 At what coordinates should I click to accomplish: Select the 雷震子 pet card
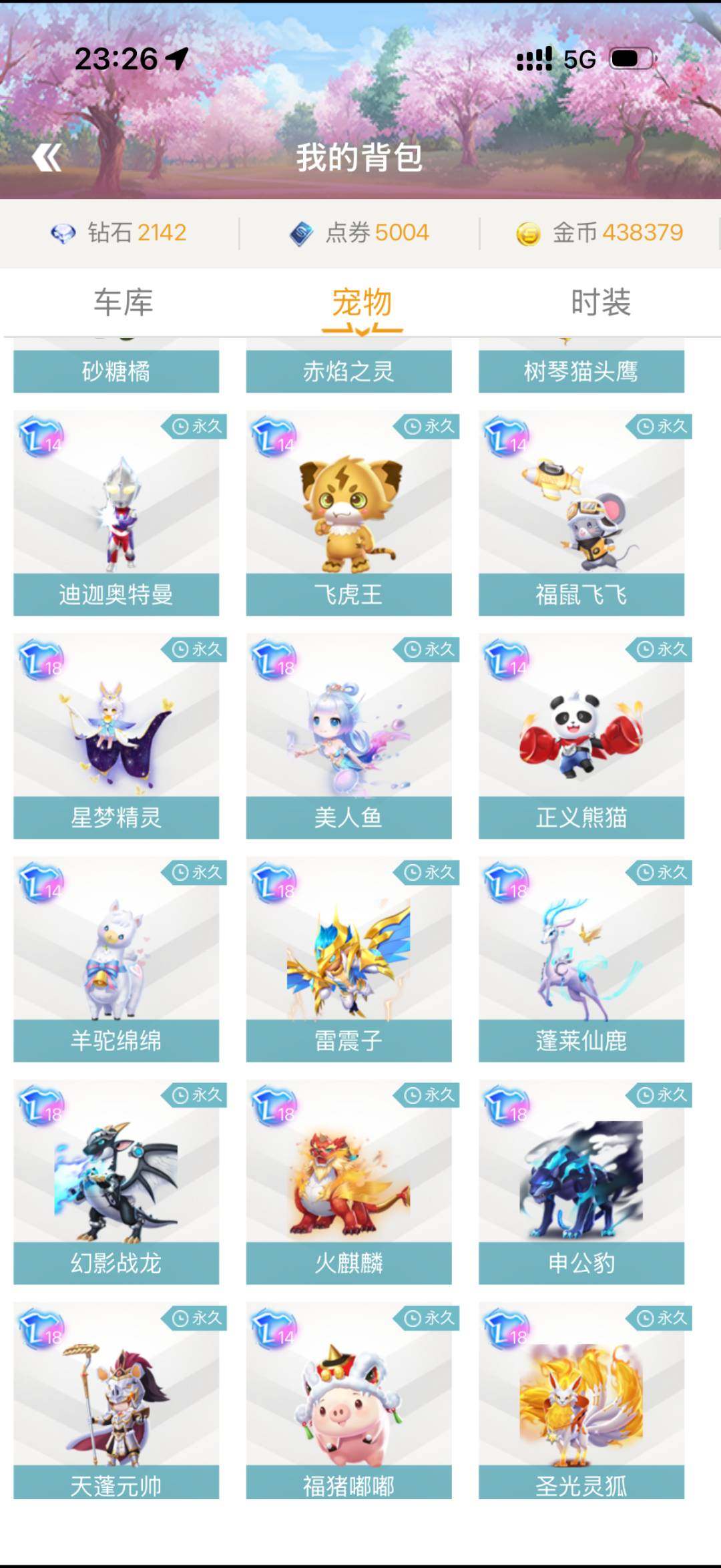click(x=348, y=960)
